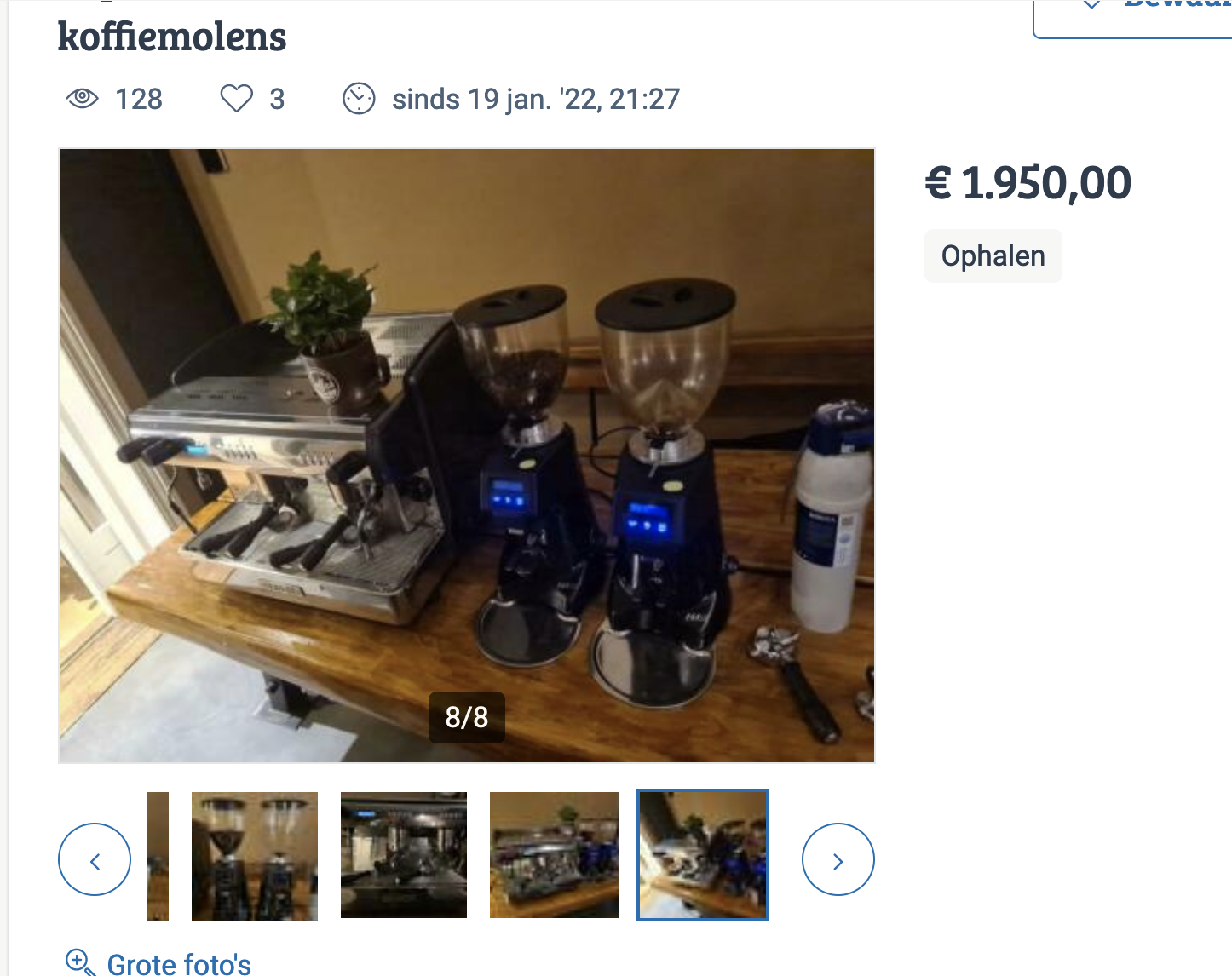Save this listing with the Bewaar button
1232x976 pixels.
(x=1133, y=15)
